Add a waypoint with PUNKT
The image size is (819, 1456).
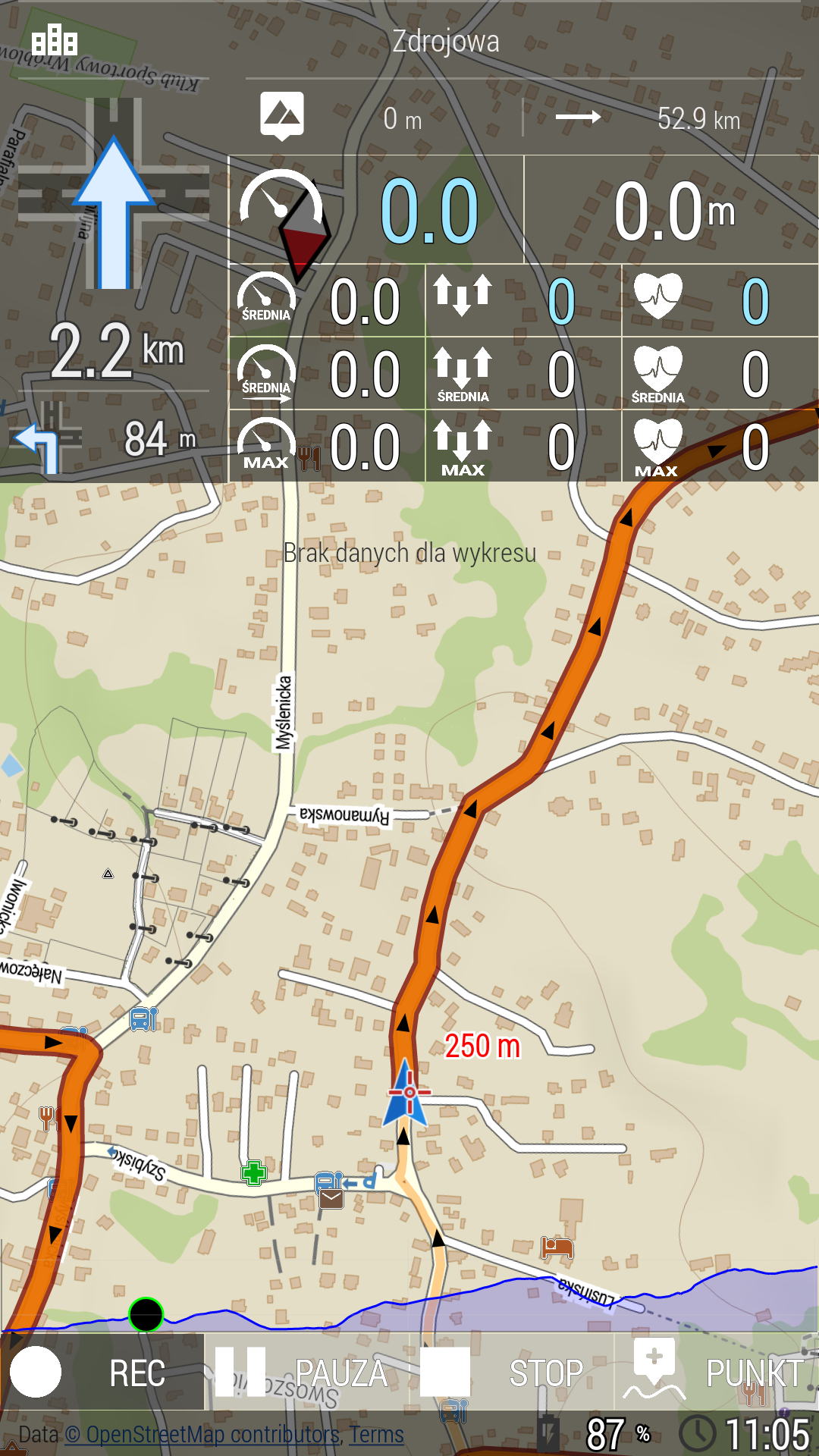pyautogui.click(x=716, y=1372)
